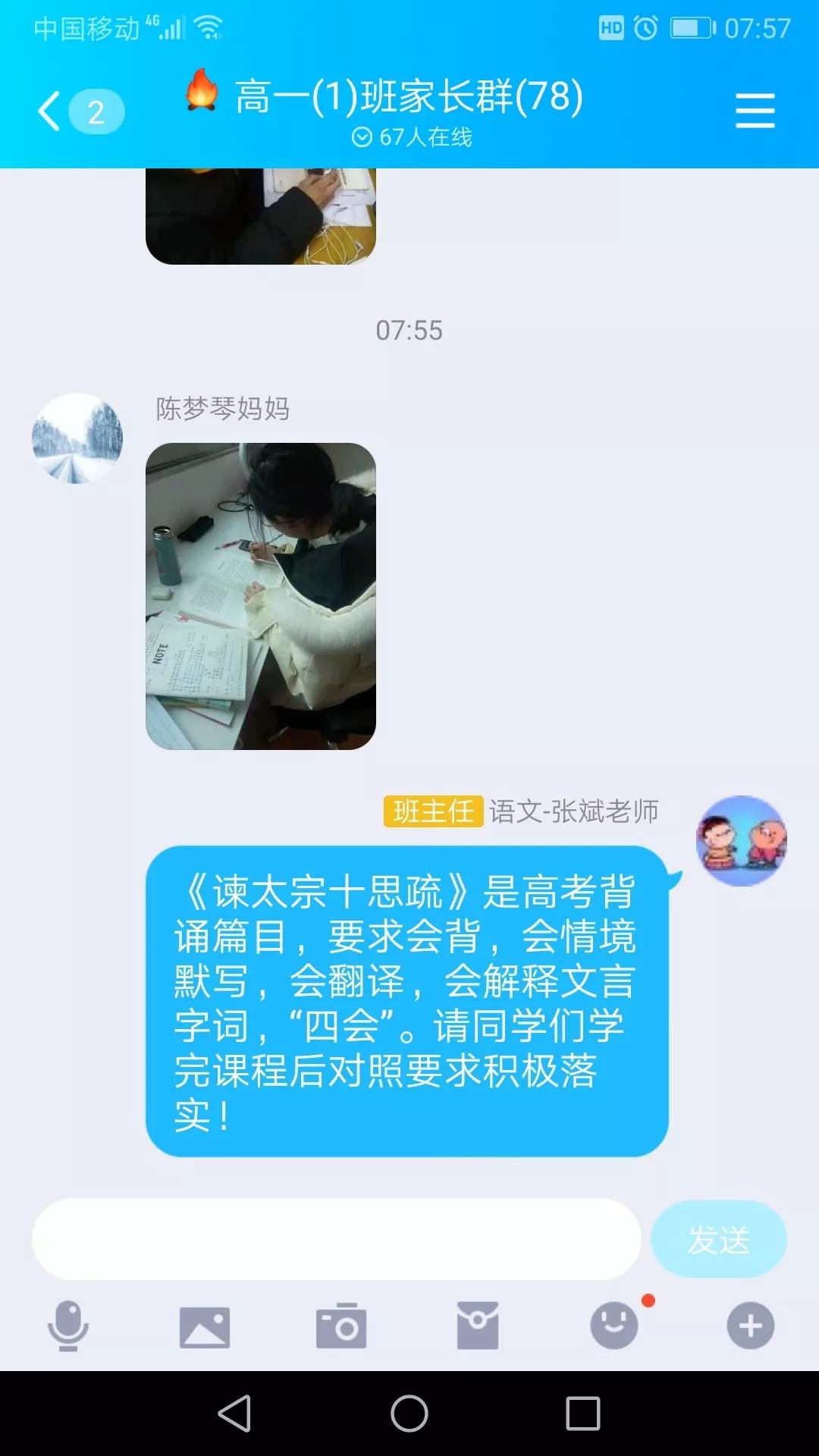Open system recent apps
Image resolution: width=819 pixels, height=1456 pixels.
tap(582, 1414)
